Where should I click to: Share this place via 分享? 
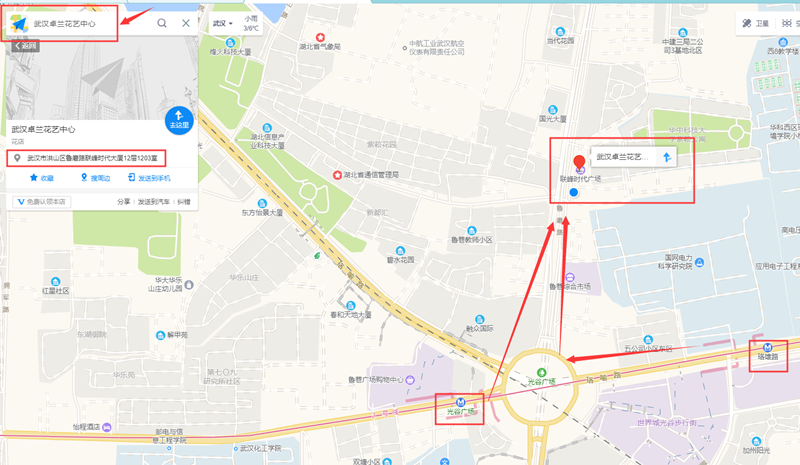tap(123, 201)
